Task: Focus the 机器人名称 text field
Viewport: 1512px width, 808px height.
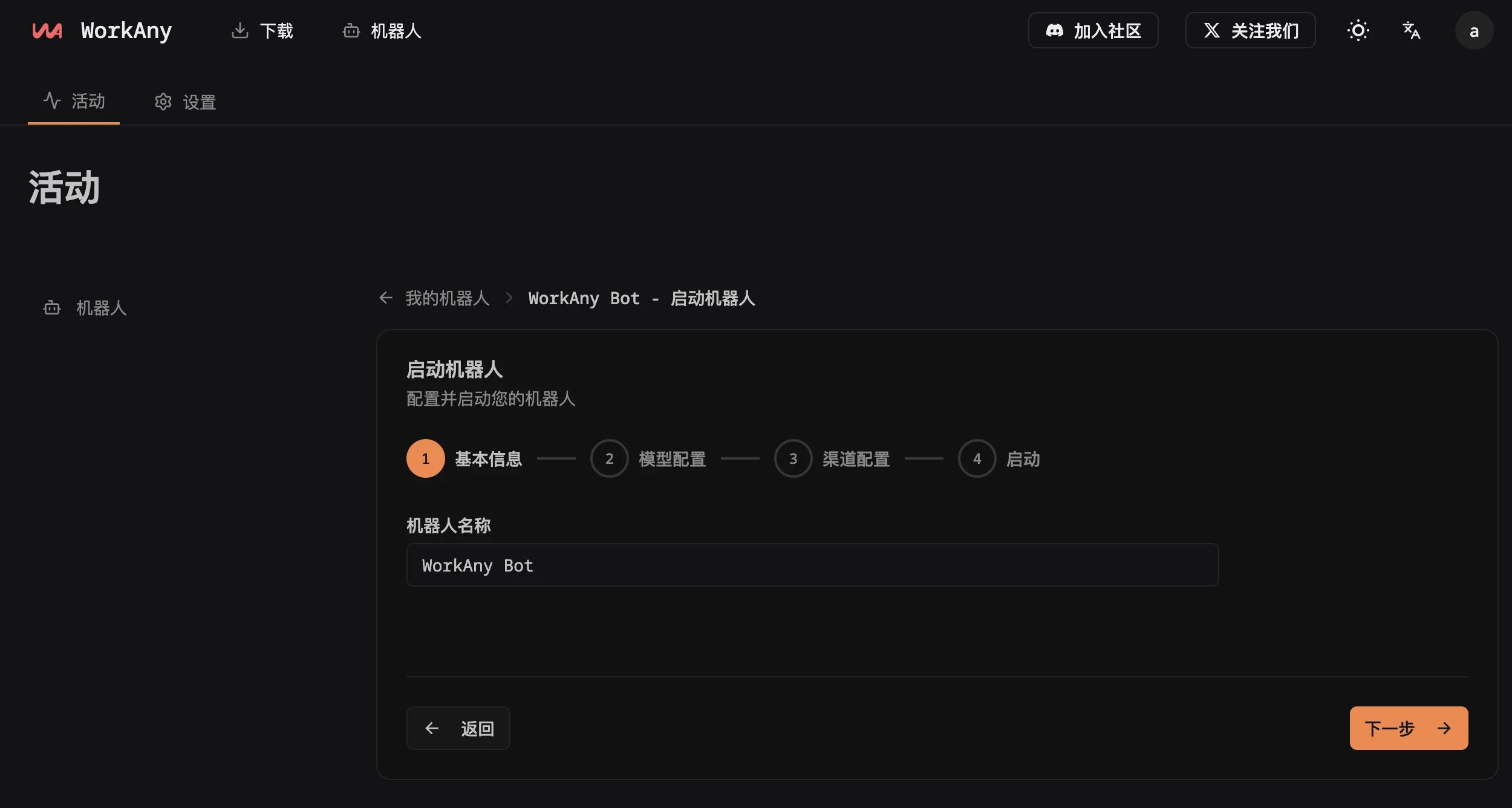Action: pos(812,565)
